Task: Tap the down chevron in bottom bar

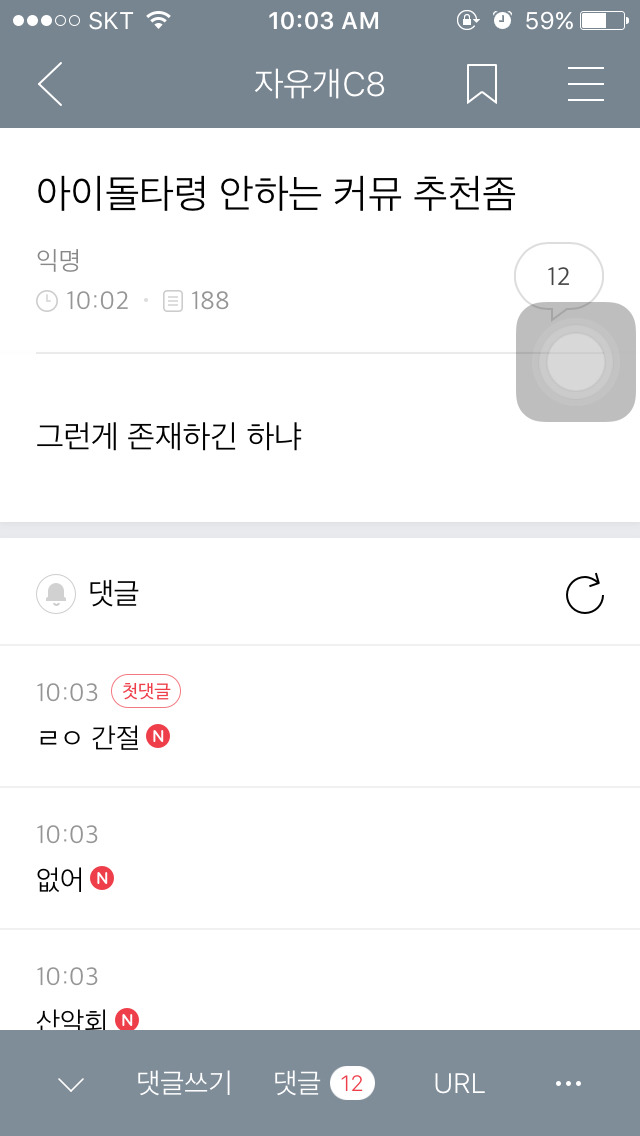Action: [71, 1084]
